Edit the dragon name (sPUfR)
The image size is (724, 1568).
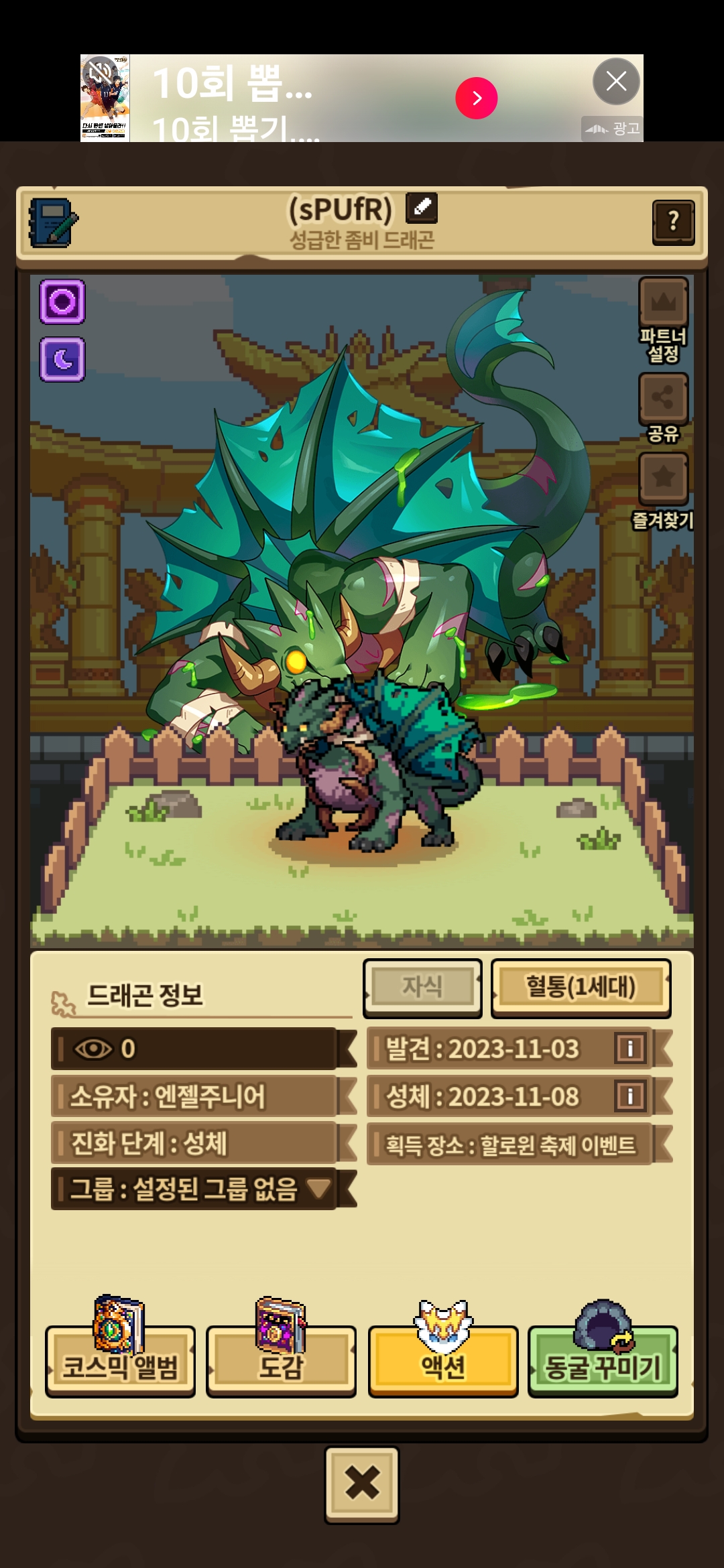click(422, 208)
